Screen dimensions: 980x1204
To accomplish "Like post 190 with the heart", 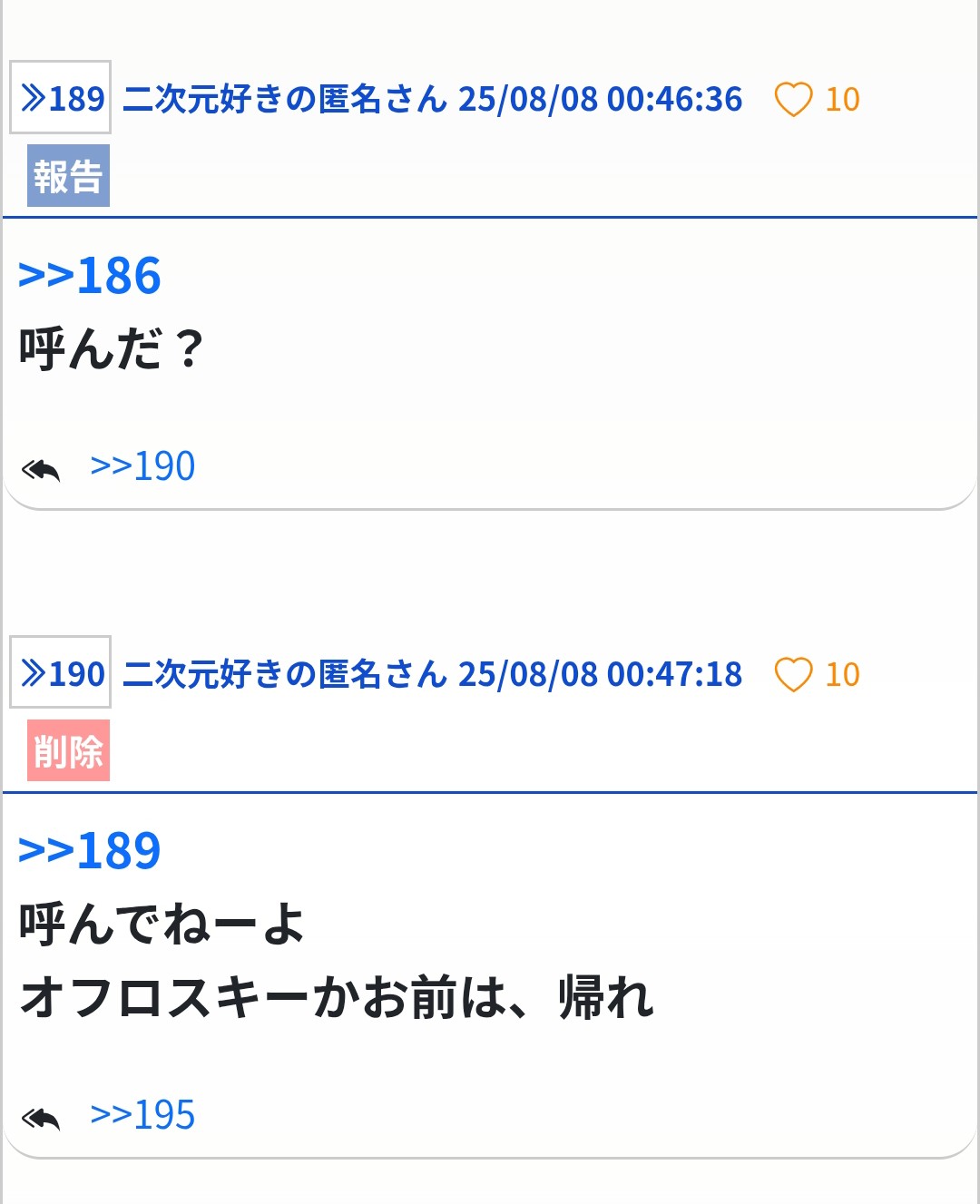I will click(x=793, y=674).
